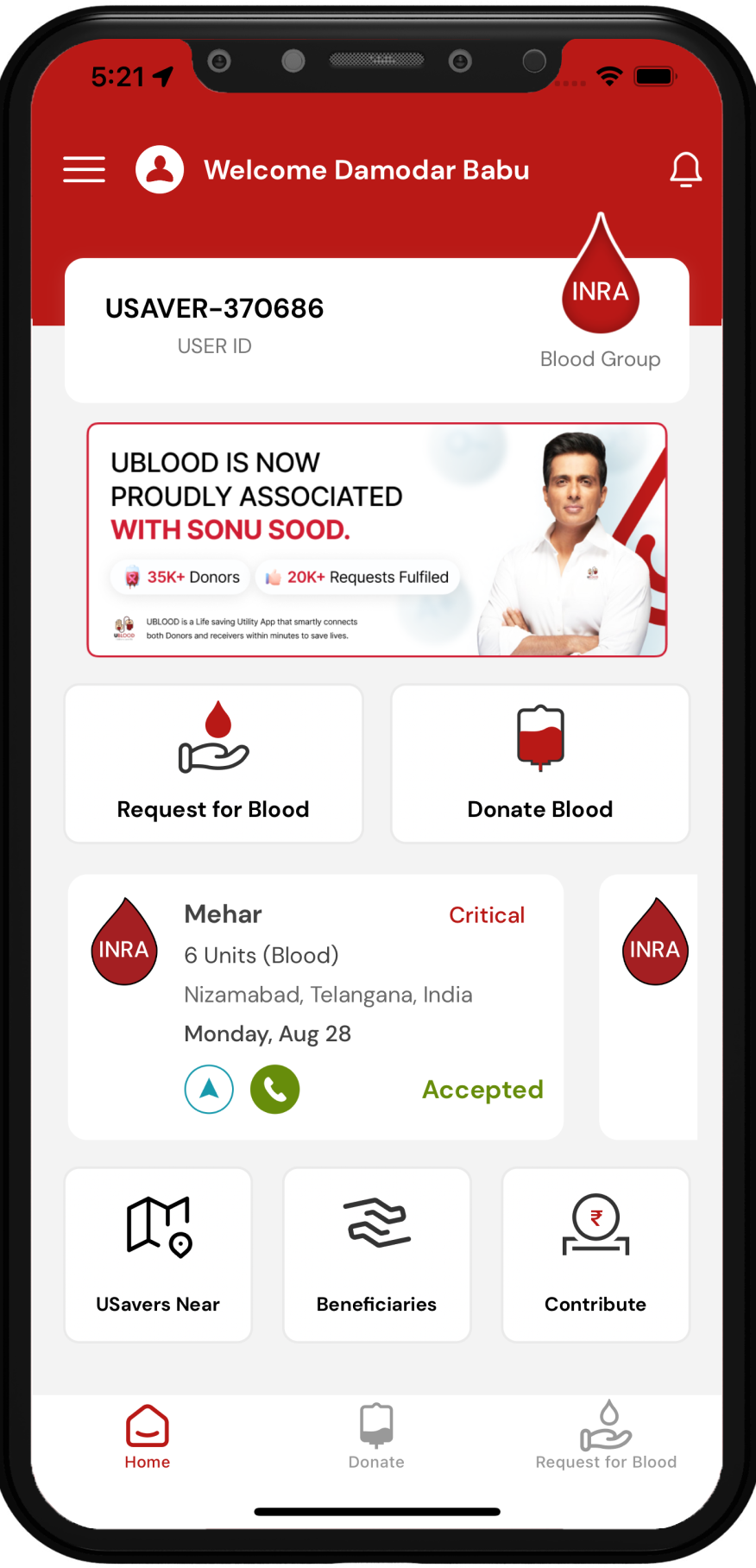
Task: Open the notifications bell
Action: coord(685,169)
